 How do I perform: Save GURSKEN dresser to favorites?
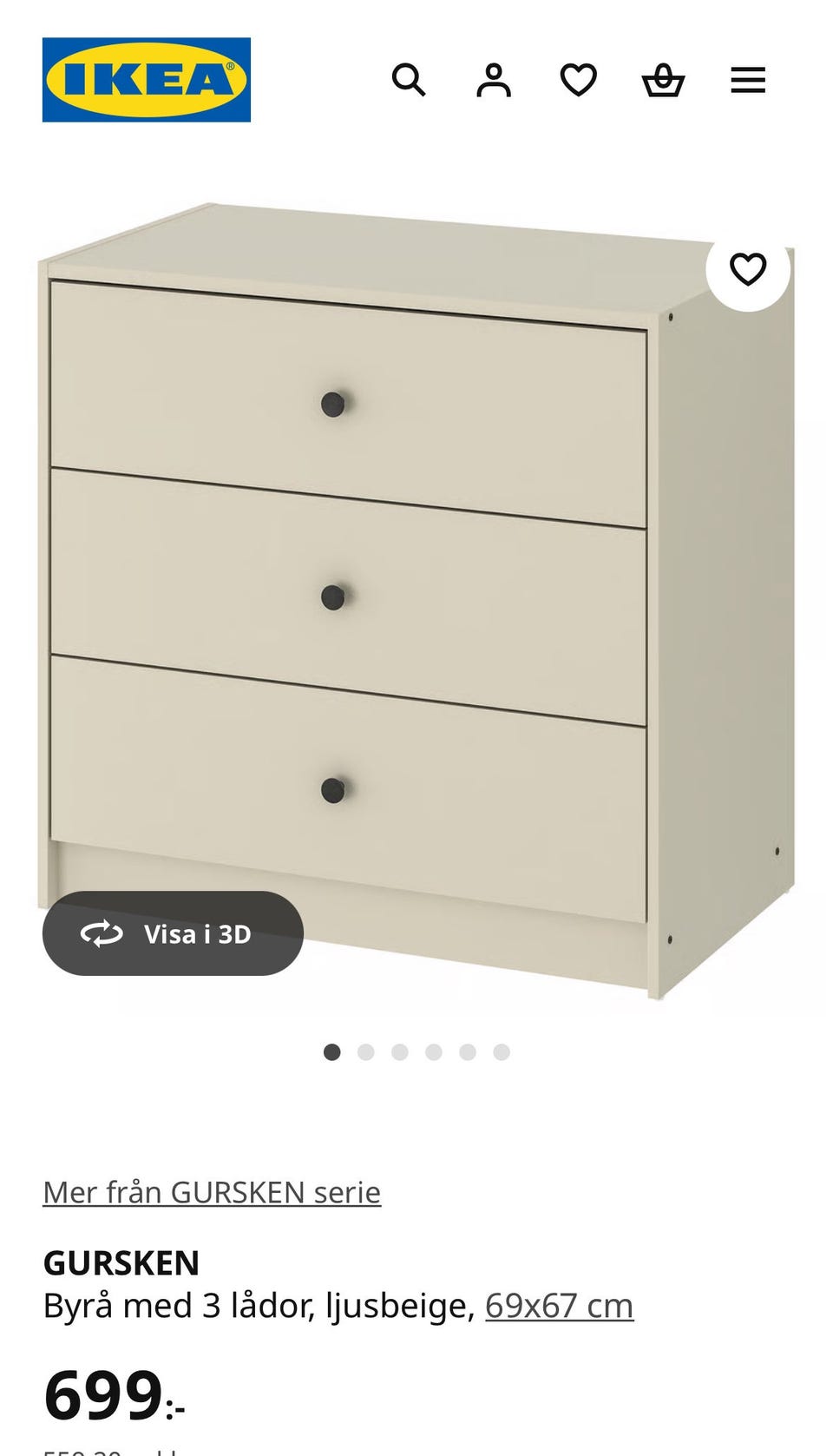click(747, 269)
